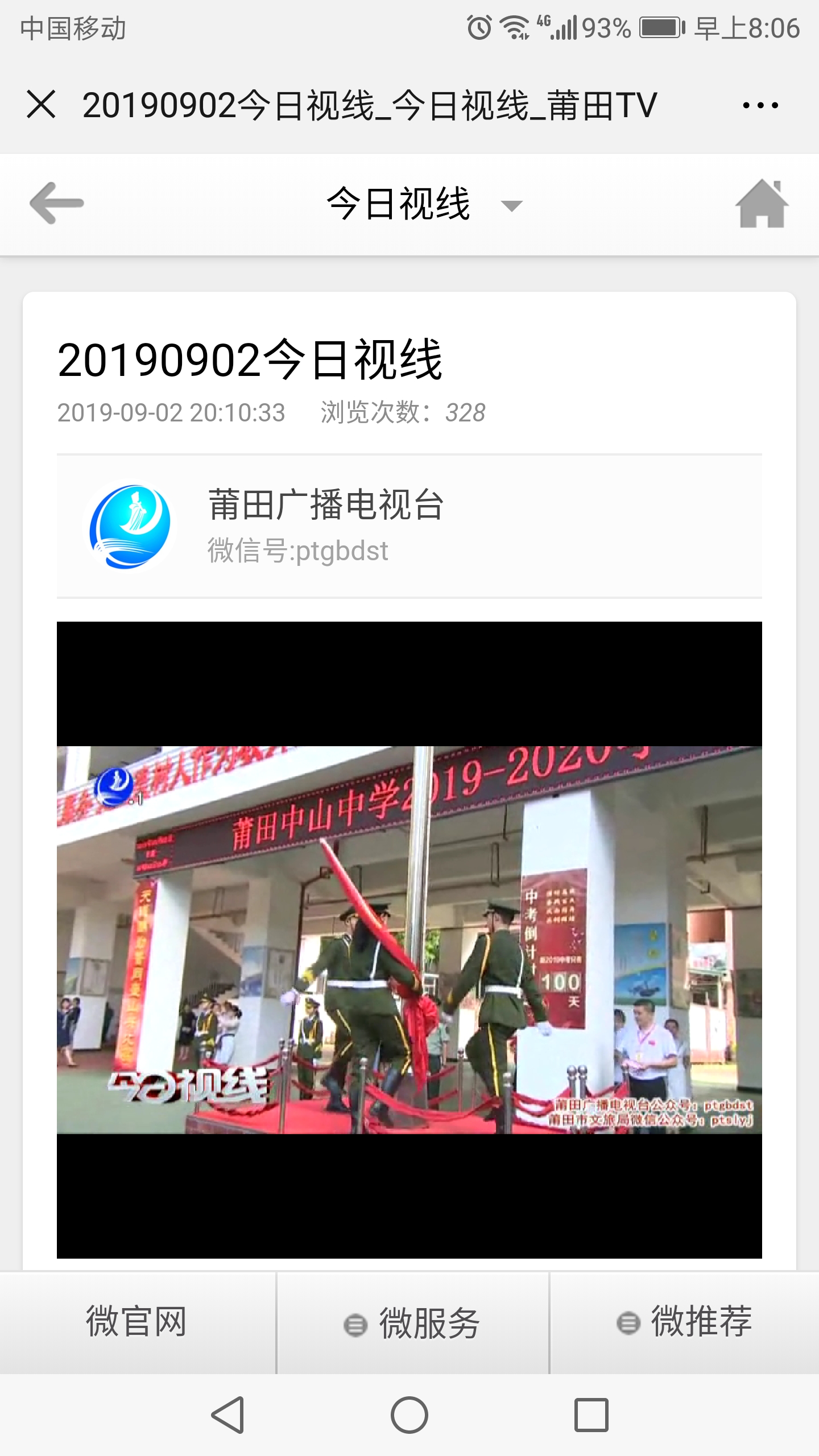Open the 微官网 tab
Viewport: 819px width, 1456px height.
click(136, 1322)
